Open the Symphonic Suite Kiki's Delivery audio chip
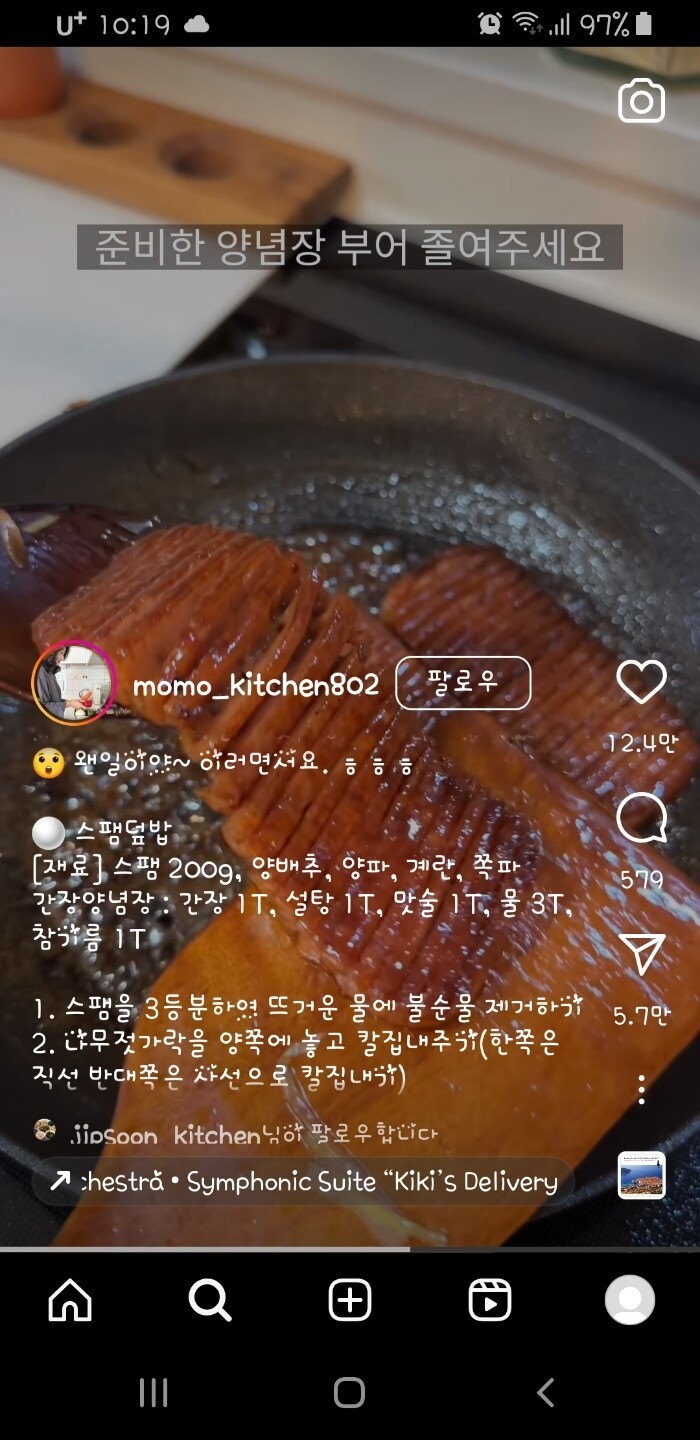 [303, 1182]
